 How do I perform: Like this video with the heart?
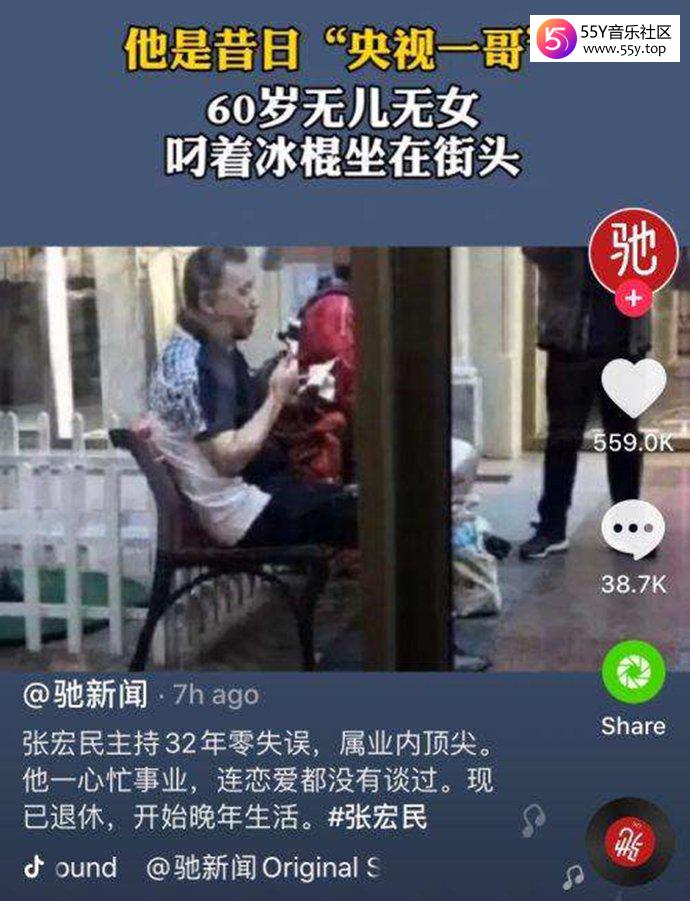[x=634, y=388]
